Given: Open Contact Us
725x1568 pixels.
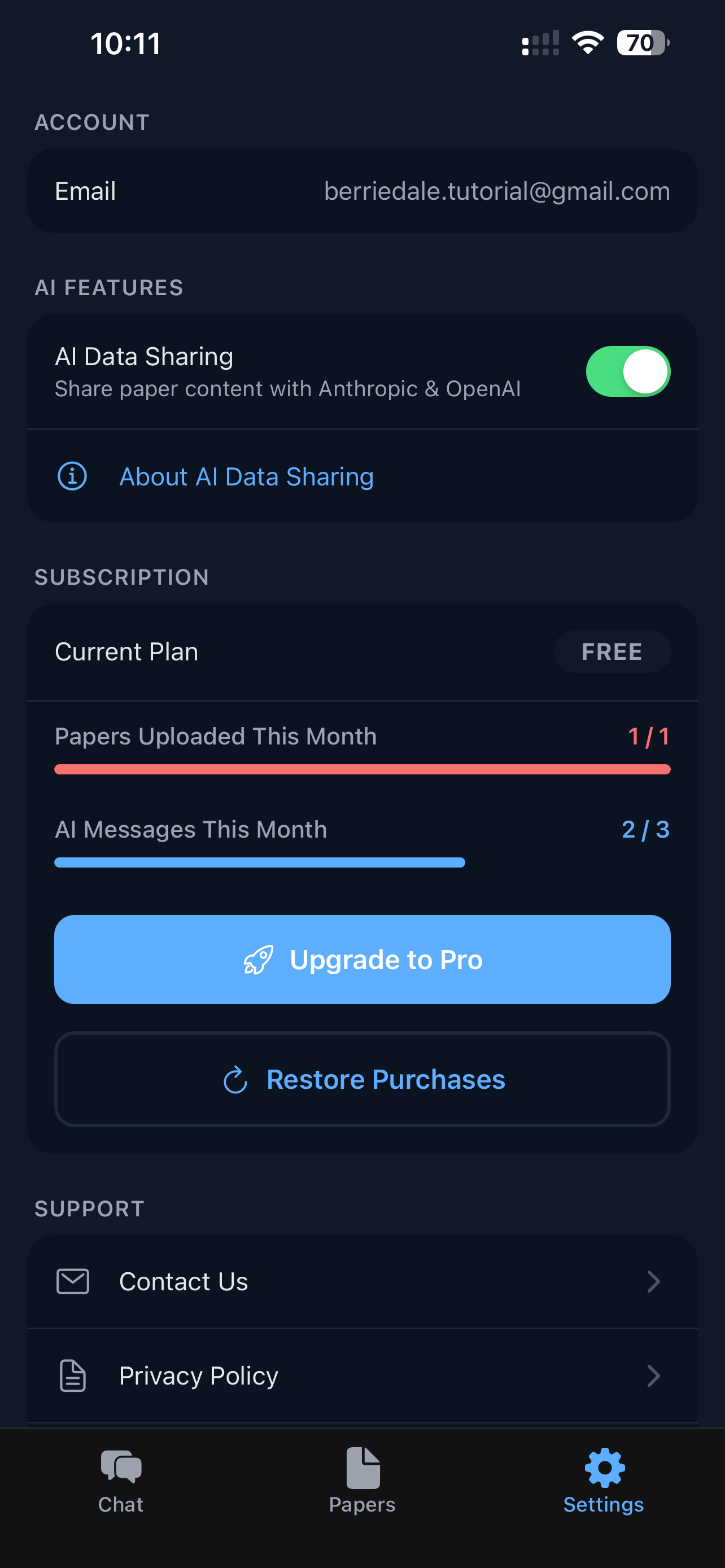Looking at the screenshot, I should (x=362, y=1281).
